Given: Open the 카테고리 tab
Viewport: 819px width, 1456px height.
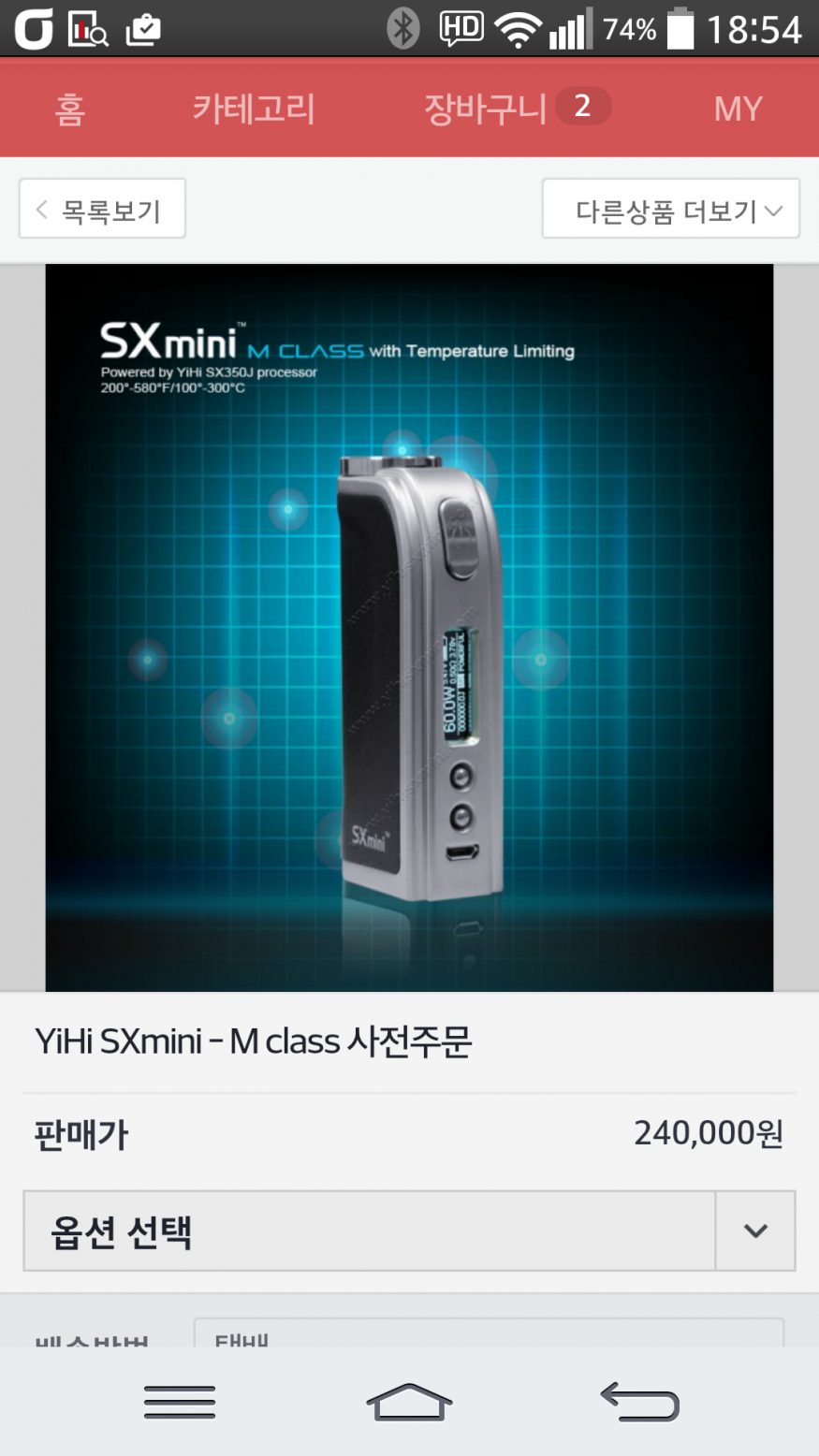Looking at the screenshot, I should point(254,109).
